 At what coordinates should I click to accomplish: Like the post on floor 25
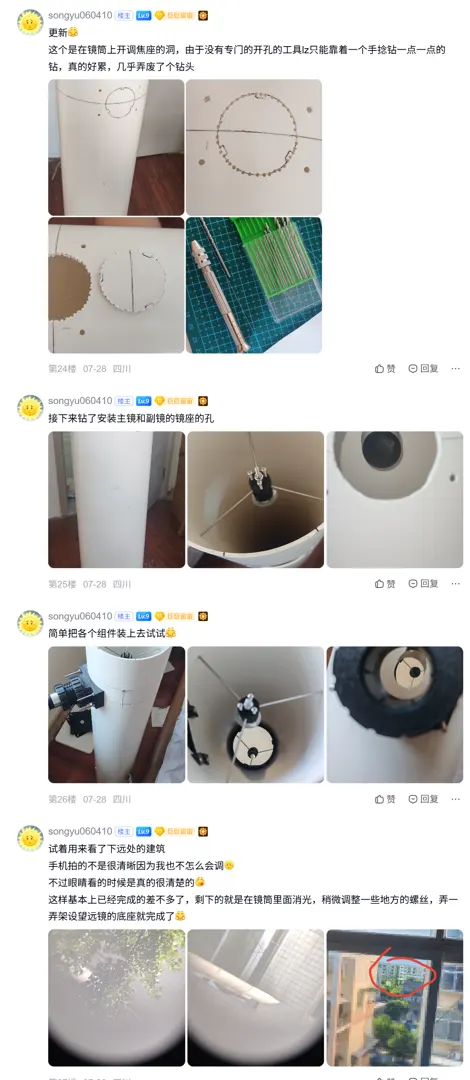(x=385, y=583)
